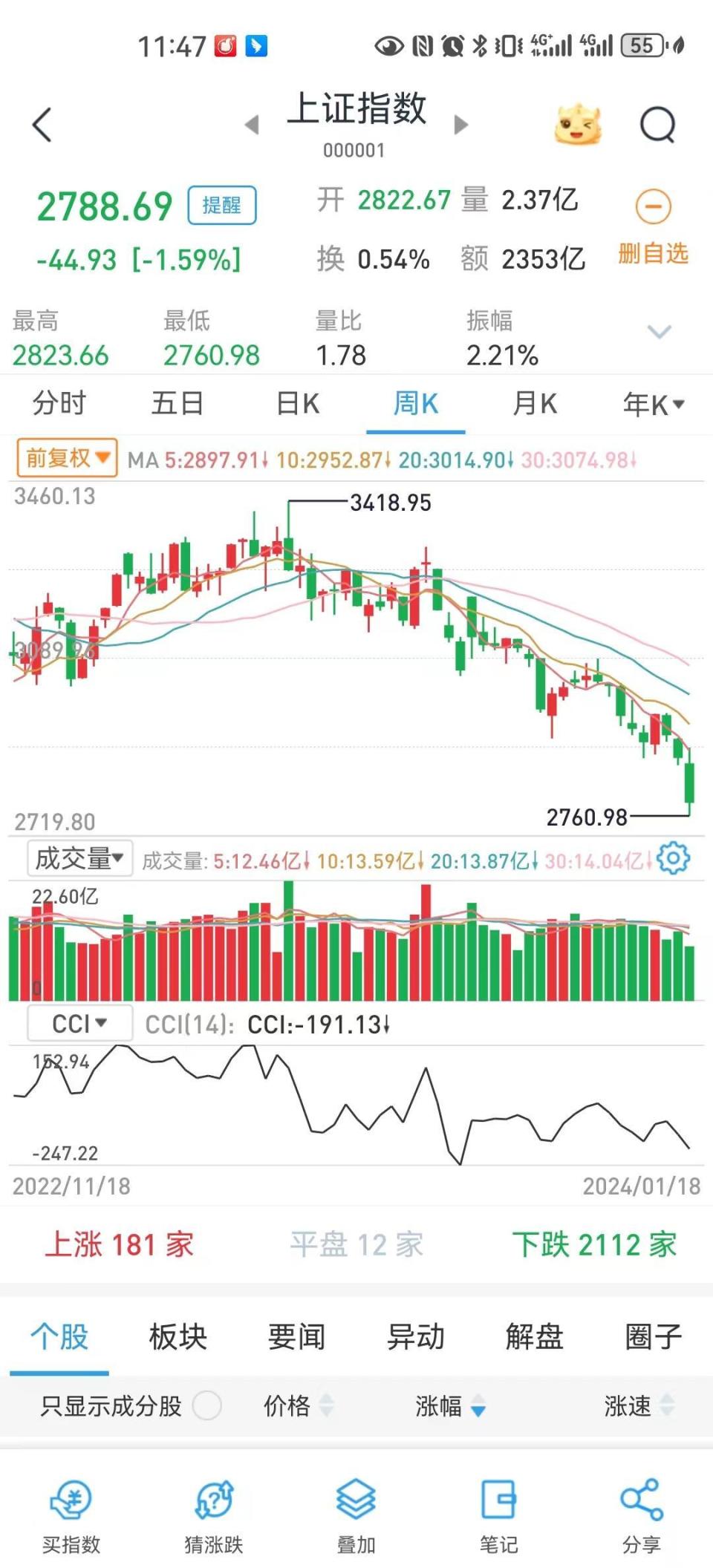Change the CCI indicator dropdown
Image resolution: width=713 pixels, height=1568 pixels.
tap(79, 1024)
